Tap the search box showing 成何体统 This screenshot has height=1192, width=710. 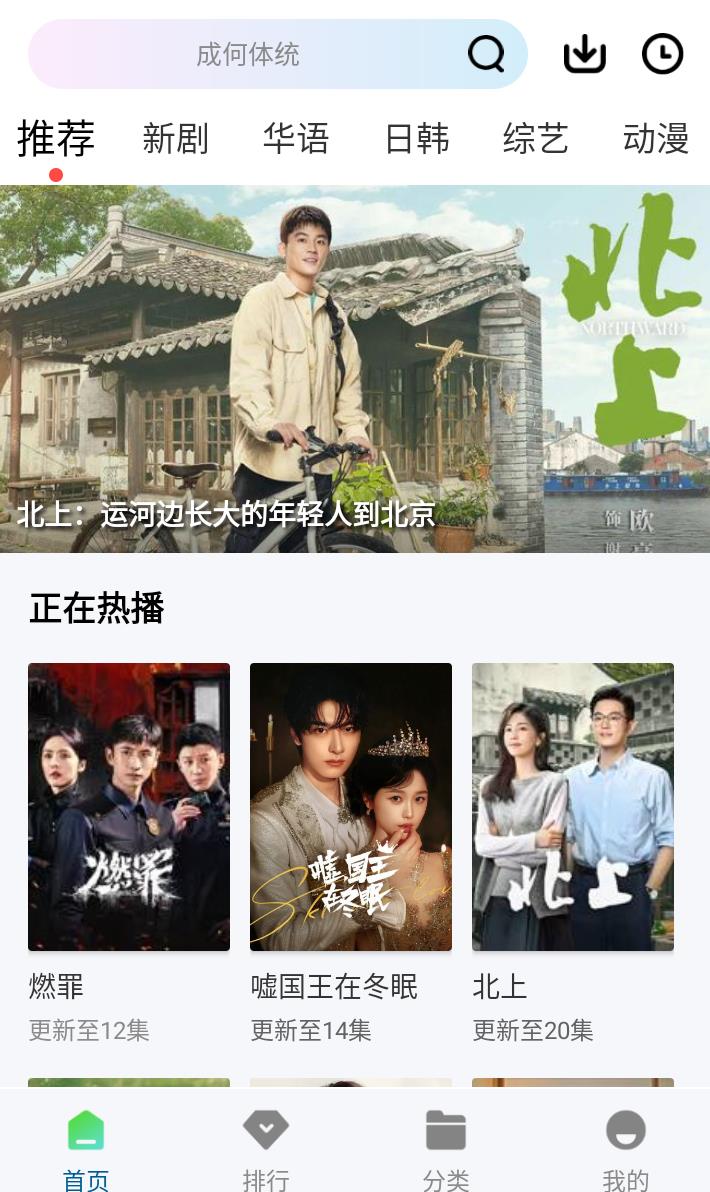pos(248,54)
